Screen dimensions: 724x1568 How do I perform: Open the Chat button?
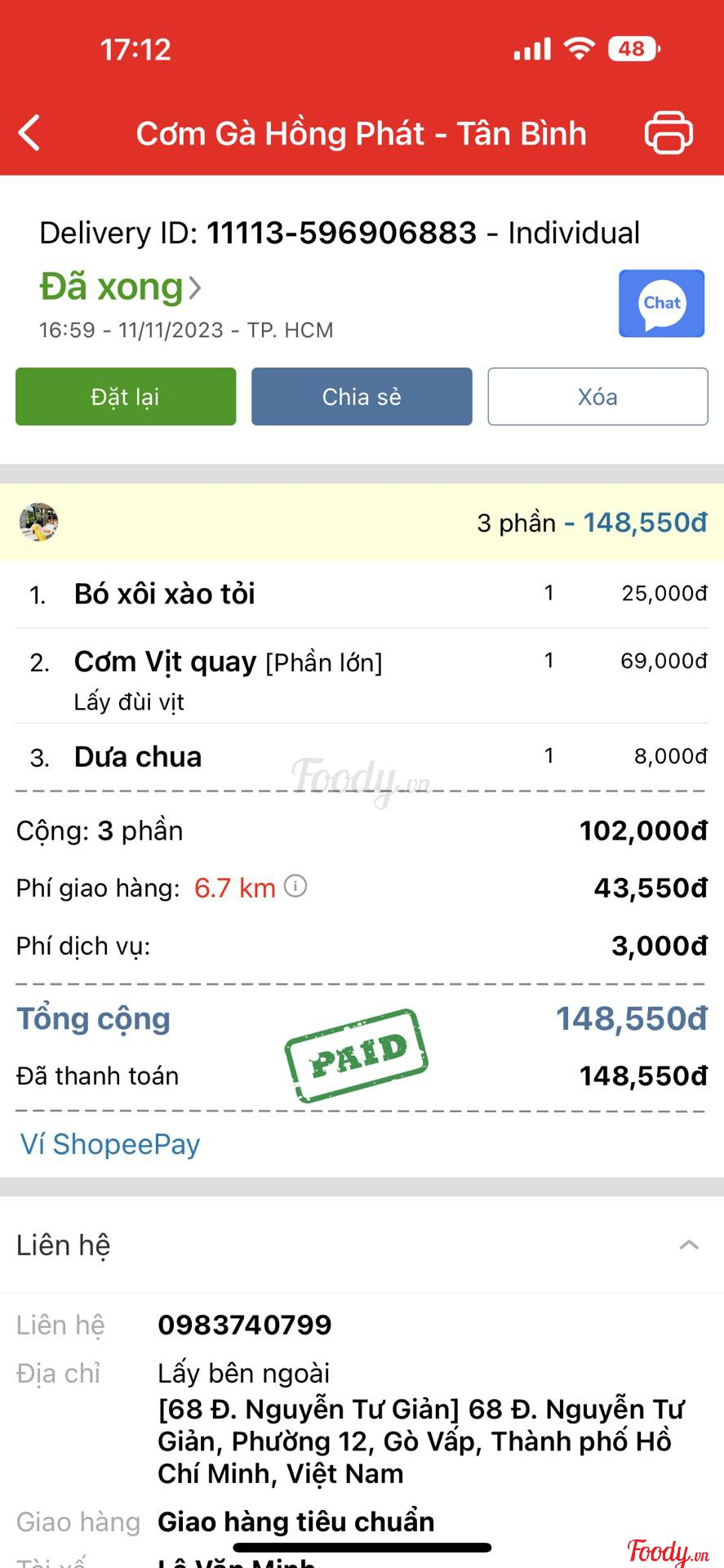[x=661, y=303]
